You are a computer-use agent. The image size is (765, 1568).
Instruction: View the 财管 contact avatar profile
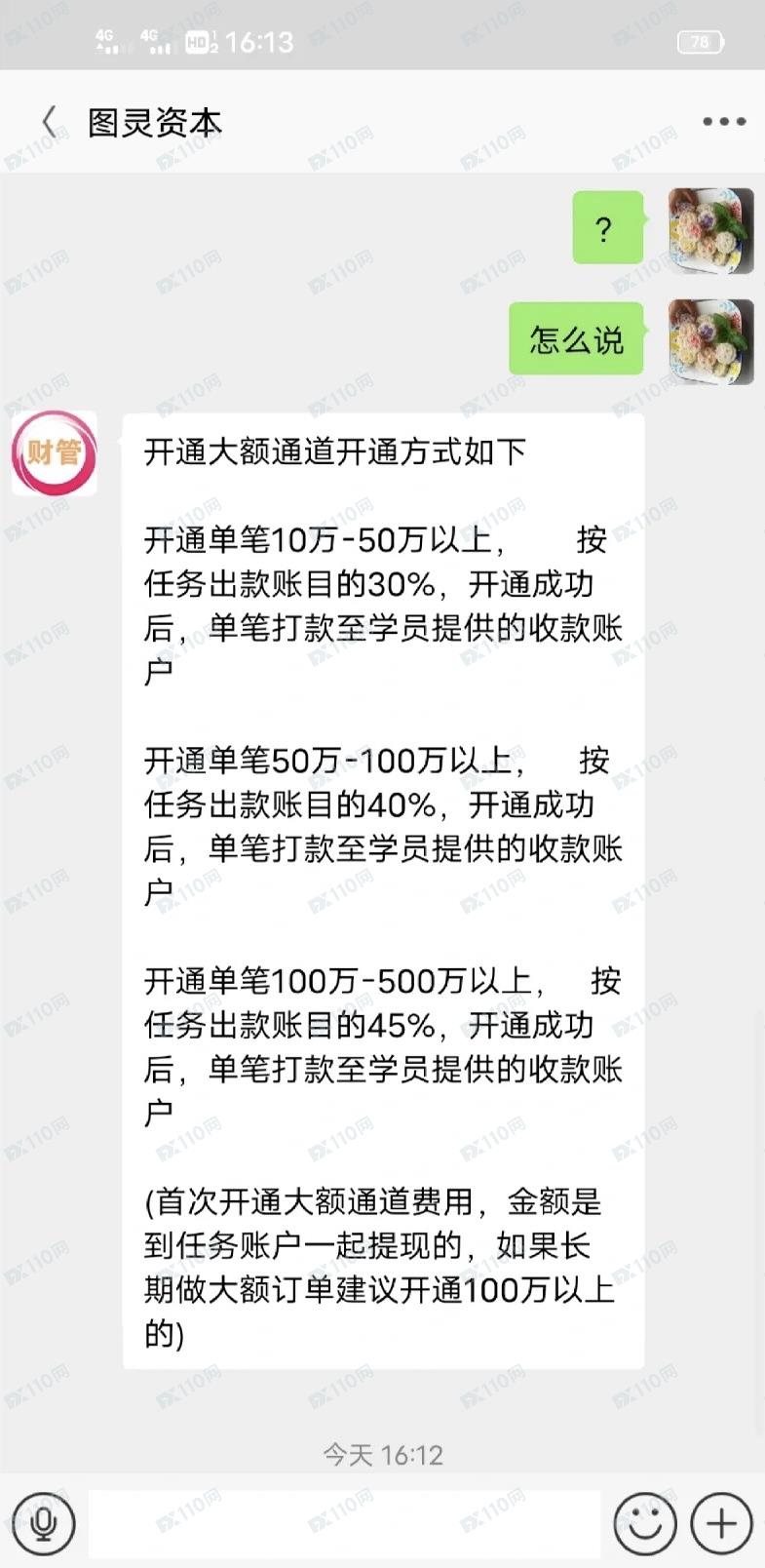tap(54, 453)
